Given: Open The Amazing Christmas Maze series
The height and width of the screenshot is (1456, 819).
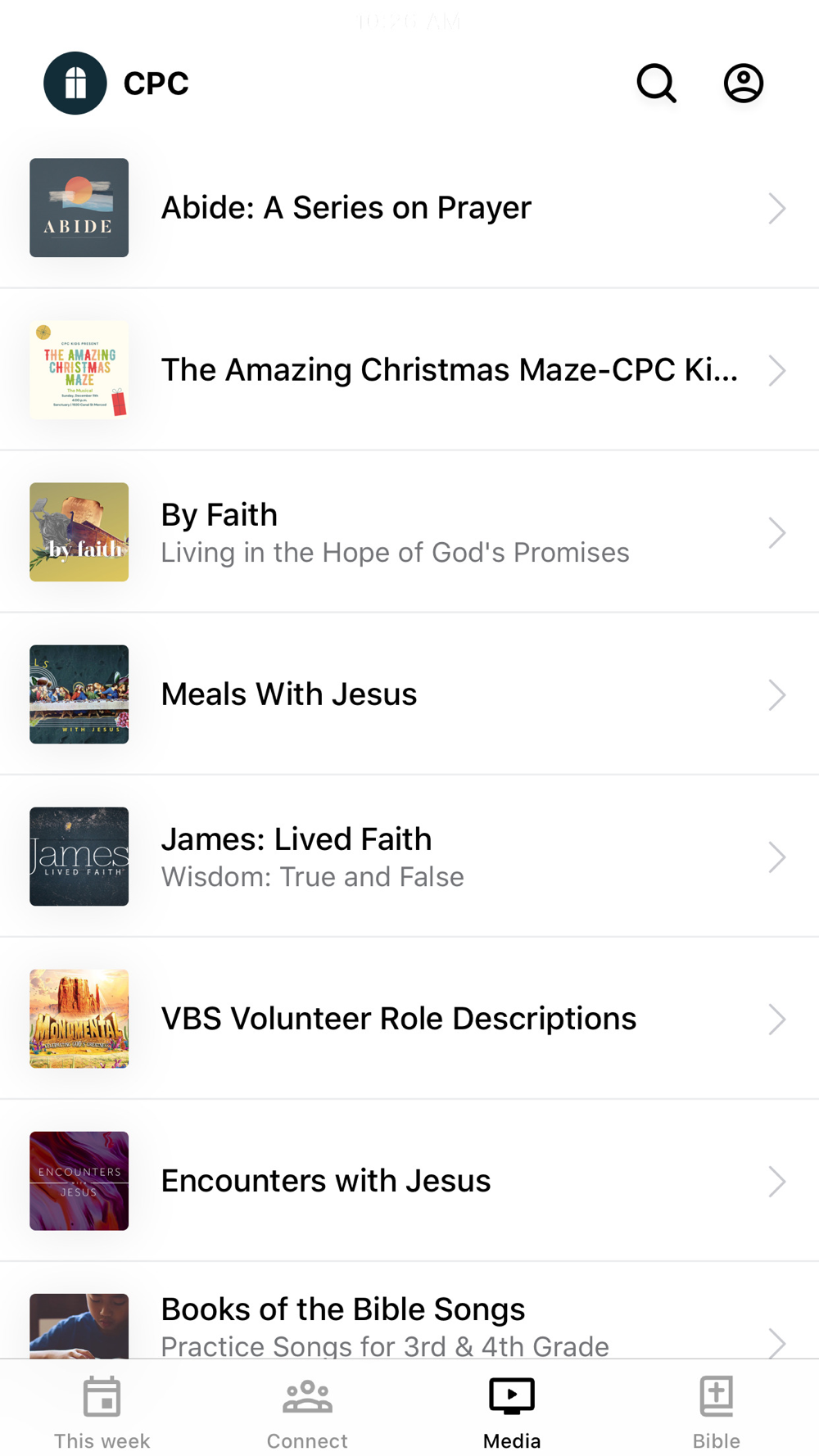Looking at the screenshot, I should [x=409, y=370].
